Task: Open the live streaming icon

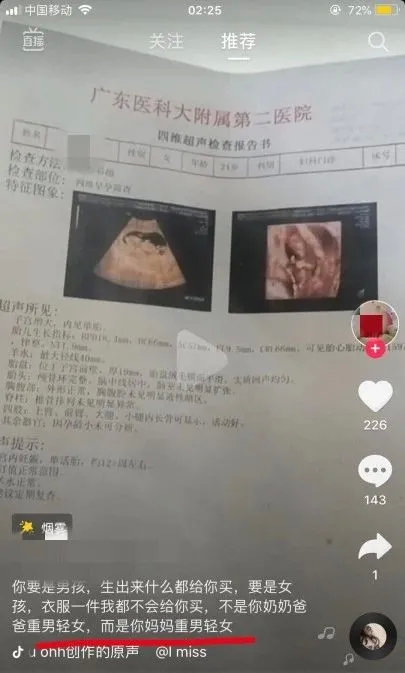Action: tap(33, 41)
